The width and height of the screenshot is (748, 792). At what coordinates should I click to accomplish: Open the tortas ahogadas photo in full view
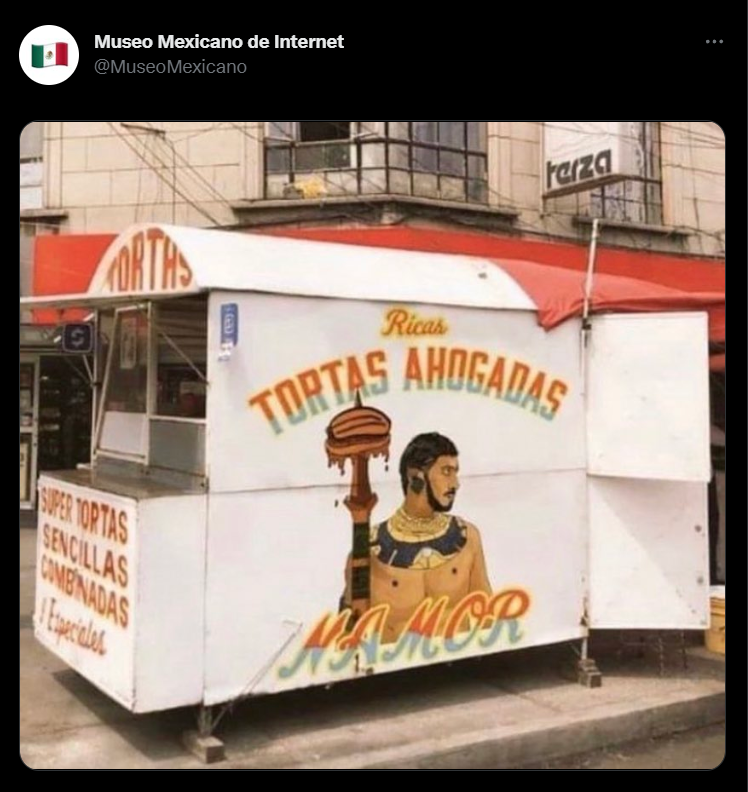(372, 445)
